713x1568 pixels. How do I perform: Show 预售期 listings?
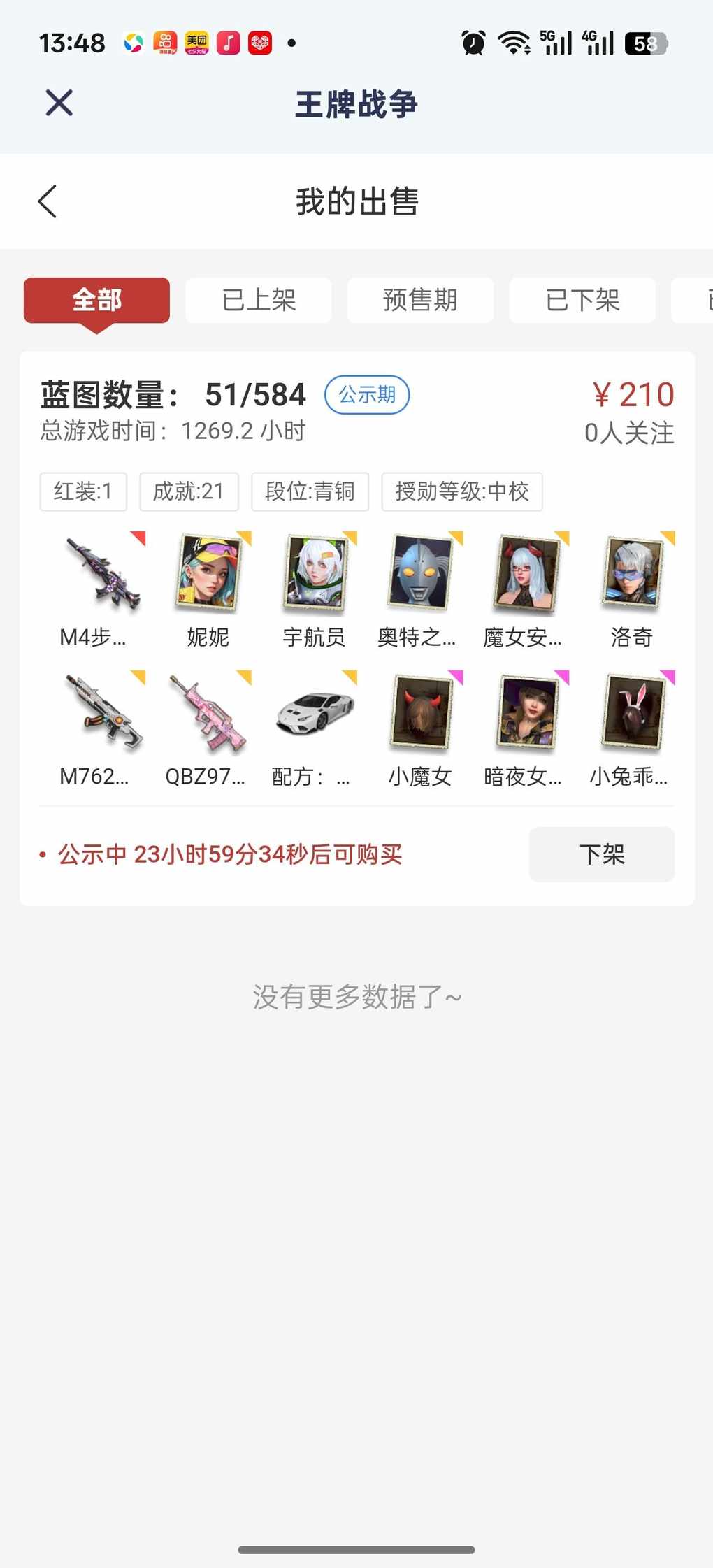420,301
